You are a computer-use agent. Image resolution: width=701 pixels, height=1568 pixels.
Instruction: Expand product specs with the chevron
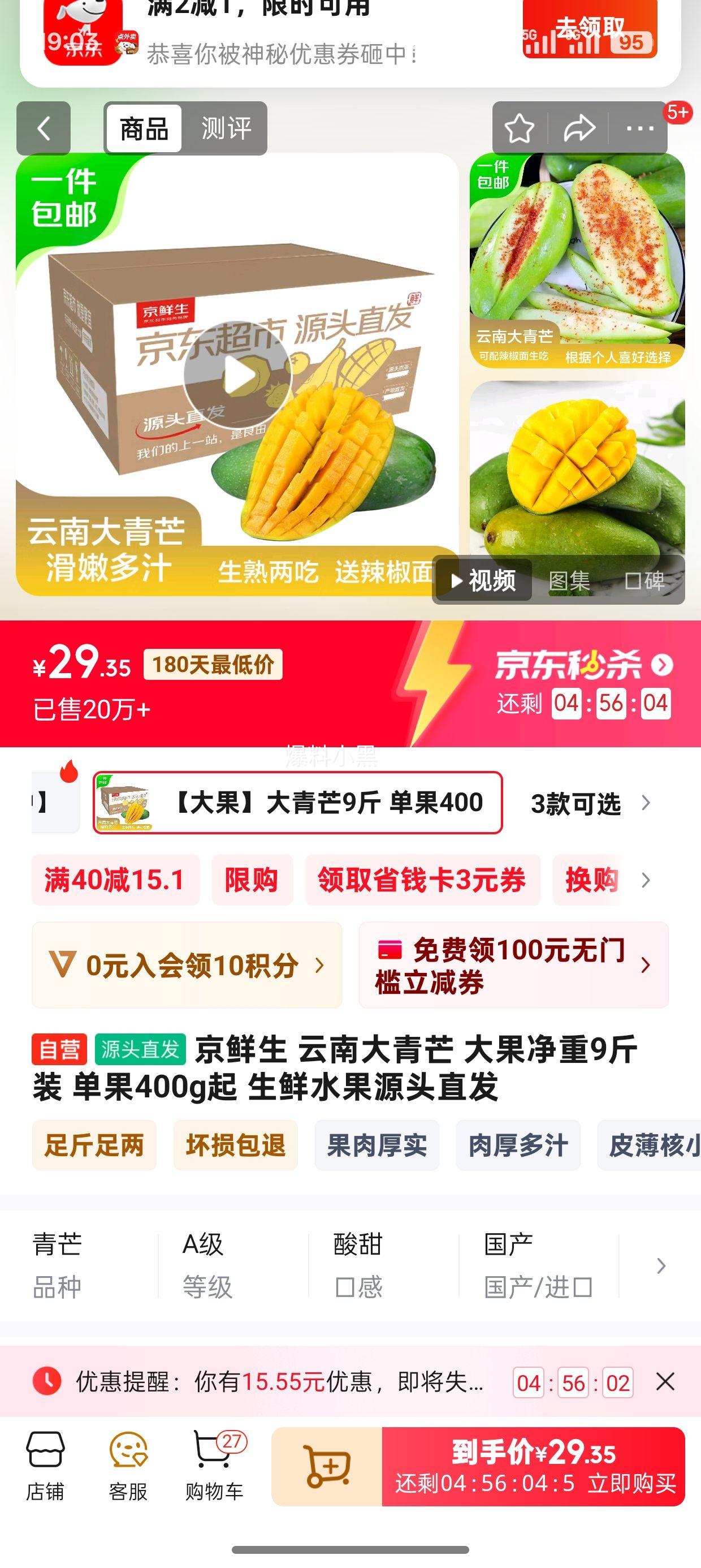tap(661, 1266)
